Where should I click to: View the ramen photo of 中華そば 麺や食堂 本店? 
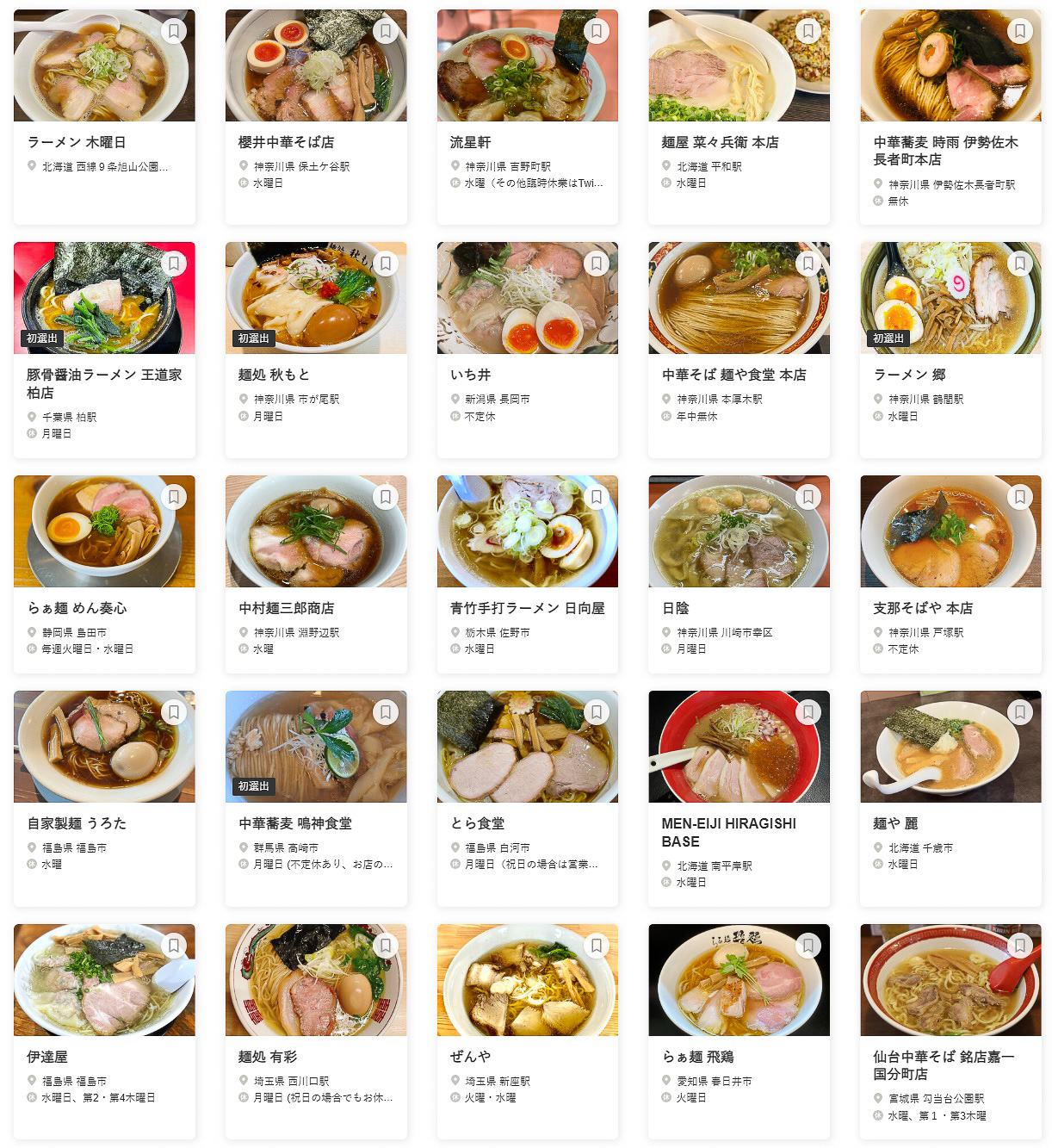click(x=739, y=297)
